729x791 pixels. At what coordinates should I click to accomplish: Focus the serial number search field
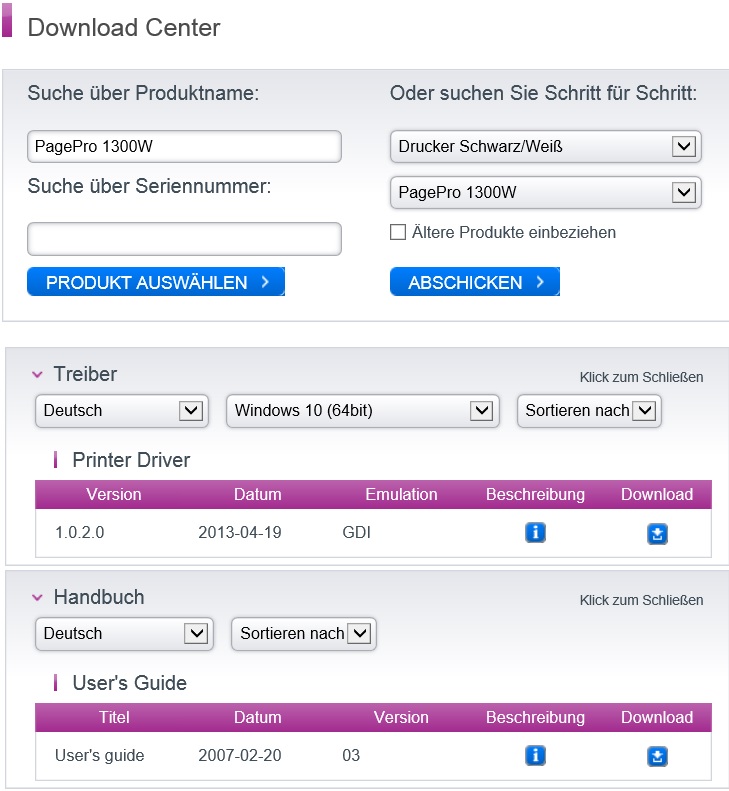(184, 239)
